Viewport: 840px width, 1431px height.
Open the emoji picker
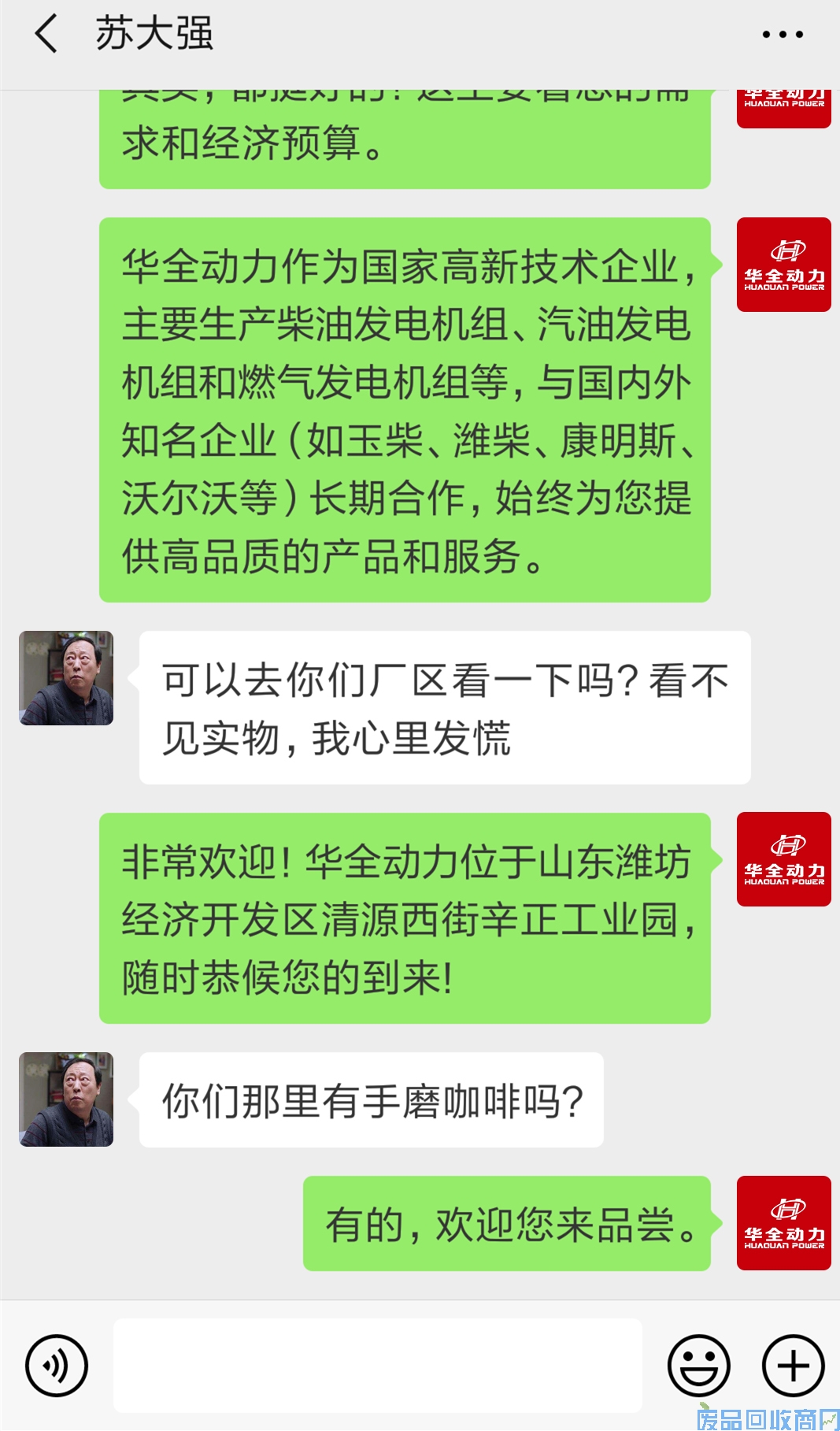pyautogui.click(x=698, y=1366)
